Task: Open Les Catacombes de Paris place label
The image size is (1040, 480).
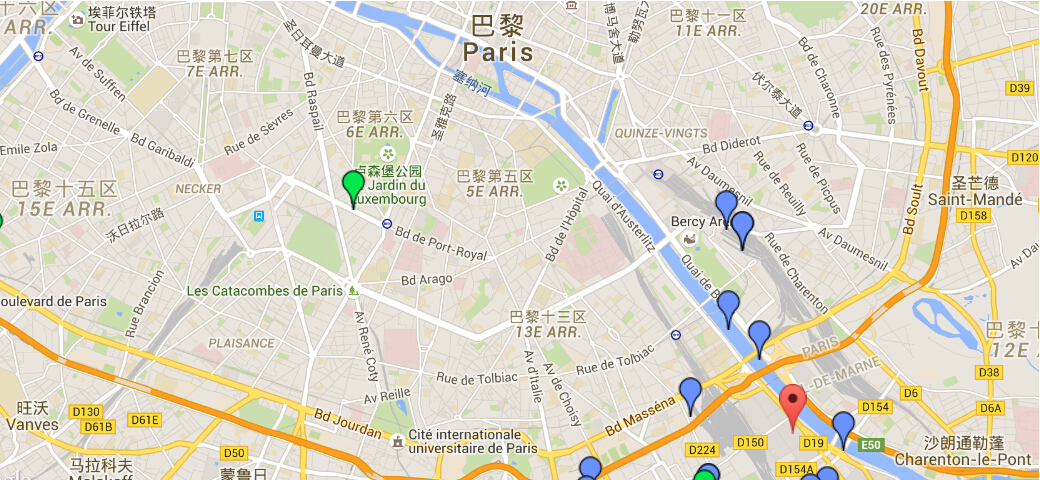Action: coord(265,291)
